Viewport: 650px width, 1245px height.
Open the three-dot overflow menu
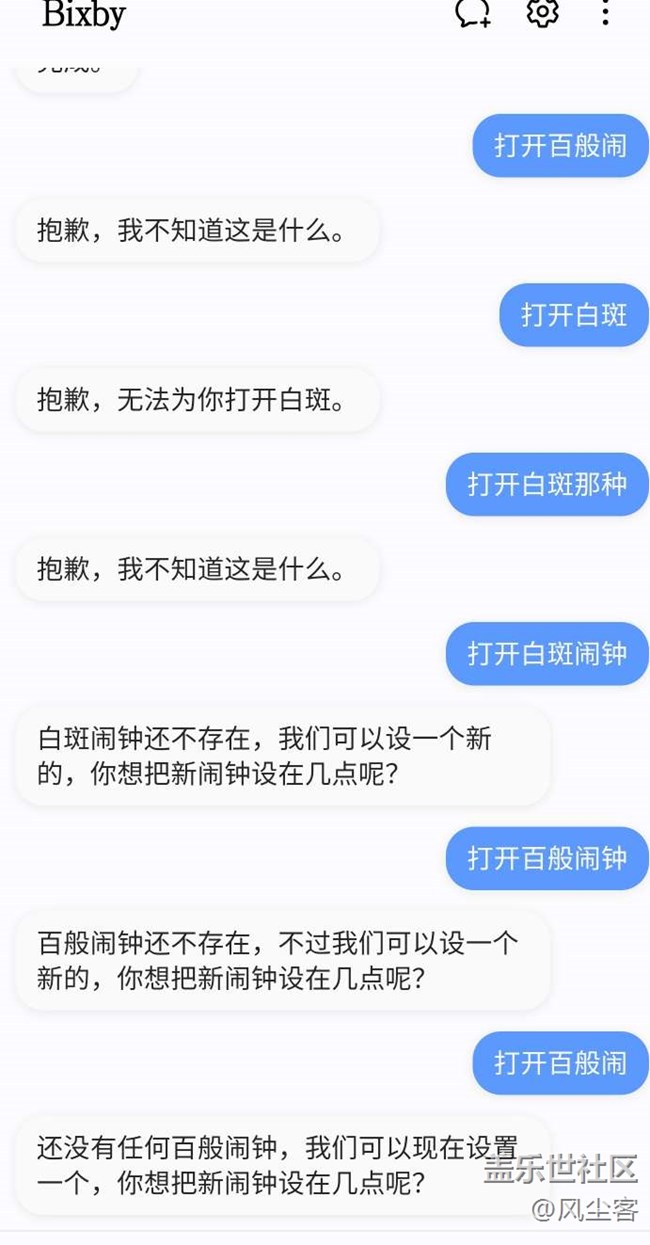pyautogui.click(x=606, y=13)
